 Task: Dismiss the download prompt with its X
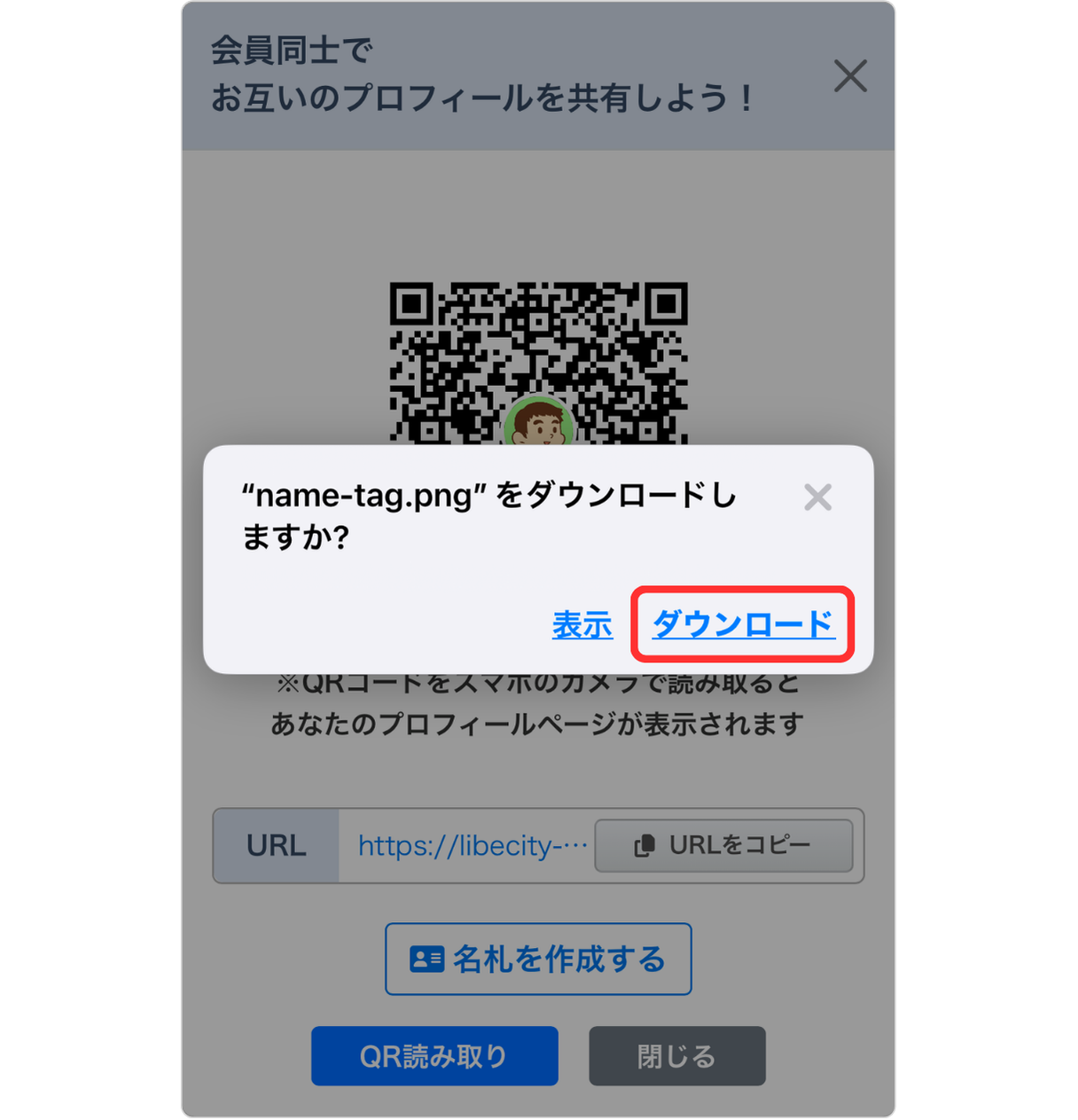tap(817, 497)
